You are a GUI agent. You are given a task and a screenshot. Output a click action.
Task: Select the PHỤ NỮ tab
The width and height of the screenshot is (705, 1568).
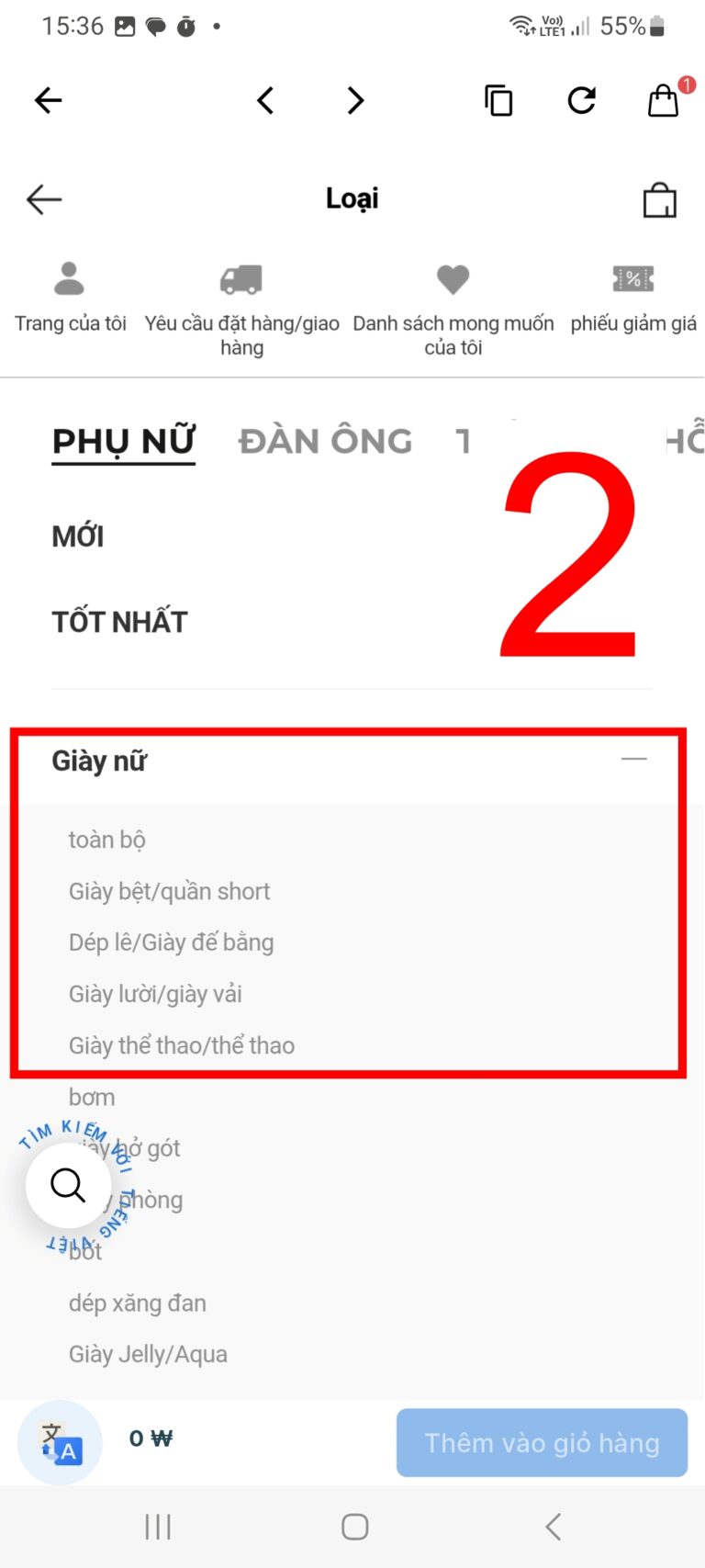123,442
